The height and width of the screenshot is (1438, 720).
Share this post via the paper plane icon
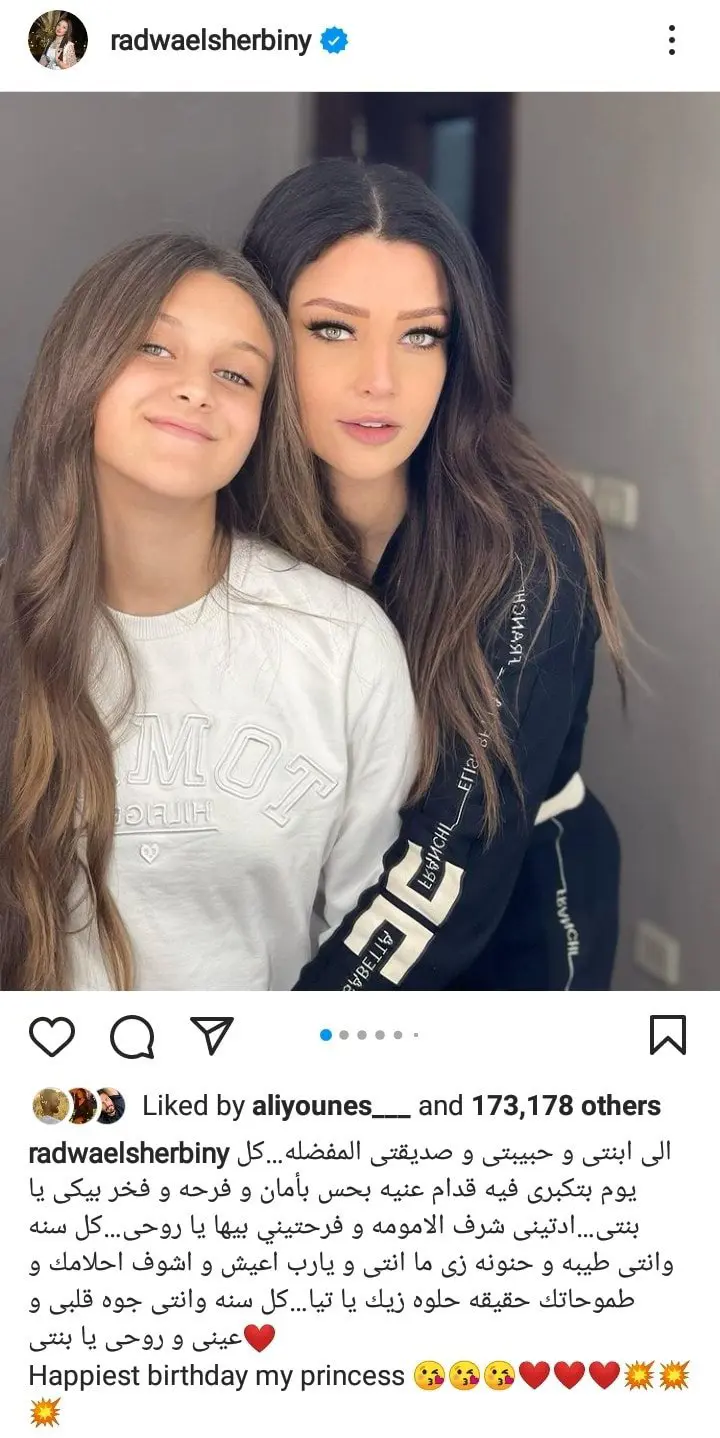click(211, 1036)
